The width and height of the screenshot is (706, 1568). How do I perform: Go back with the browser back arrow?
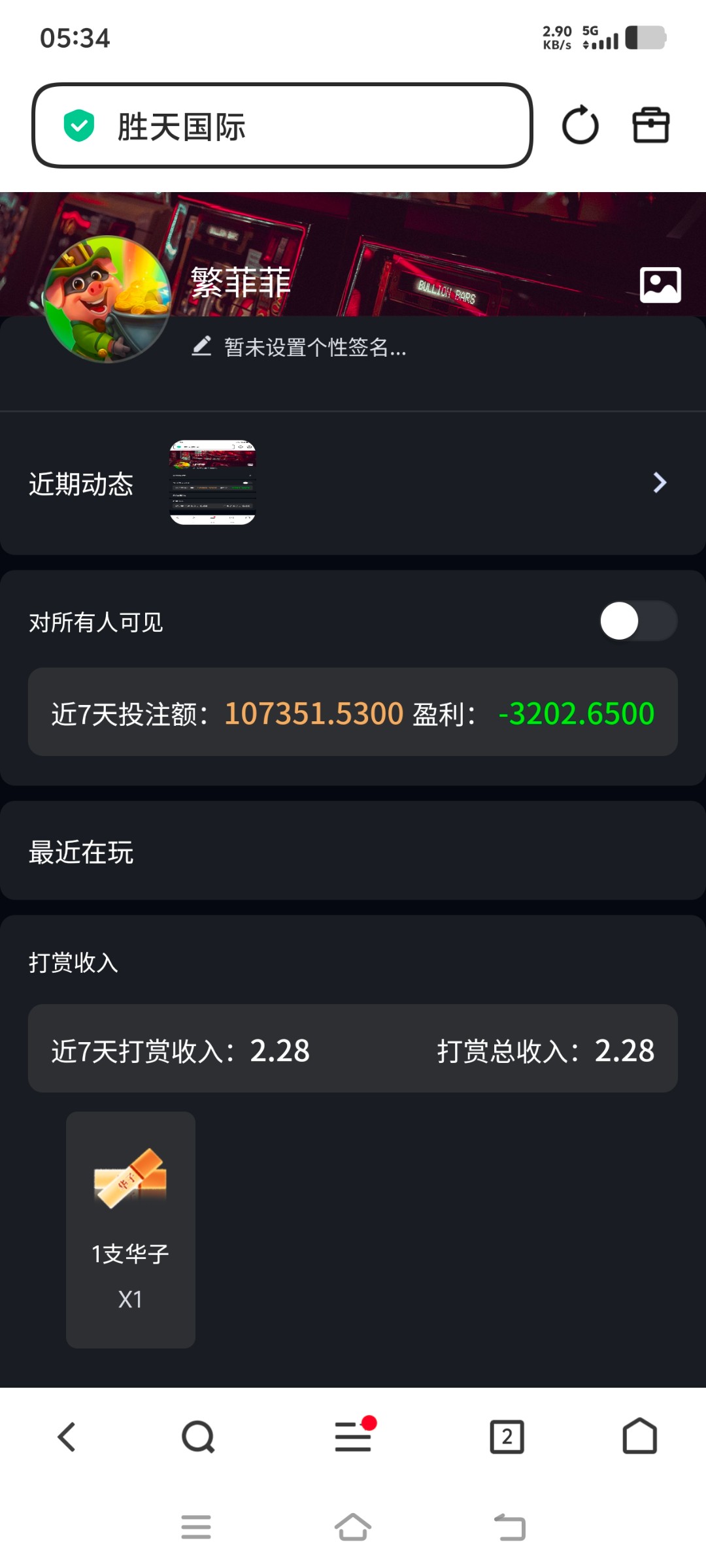67,1437
